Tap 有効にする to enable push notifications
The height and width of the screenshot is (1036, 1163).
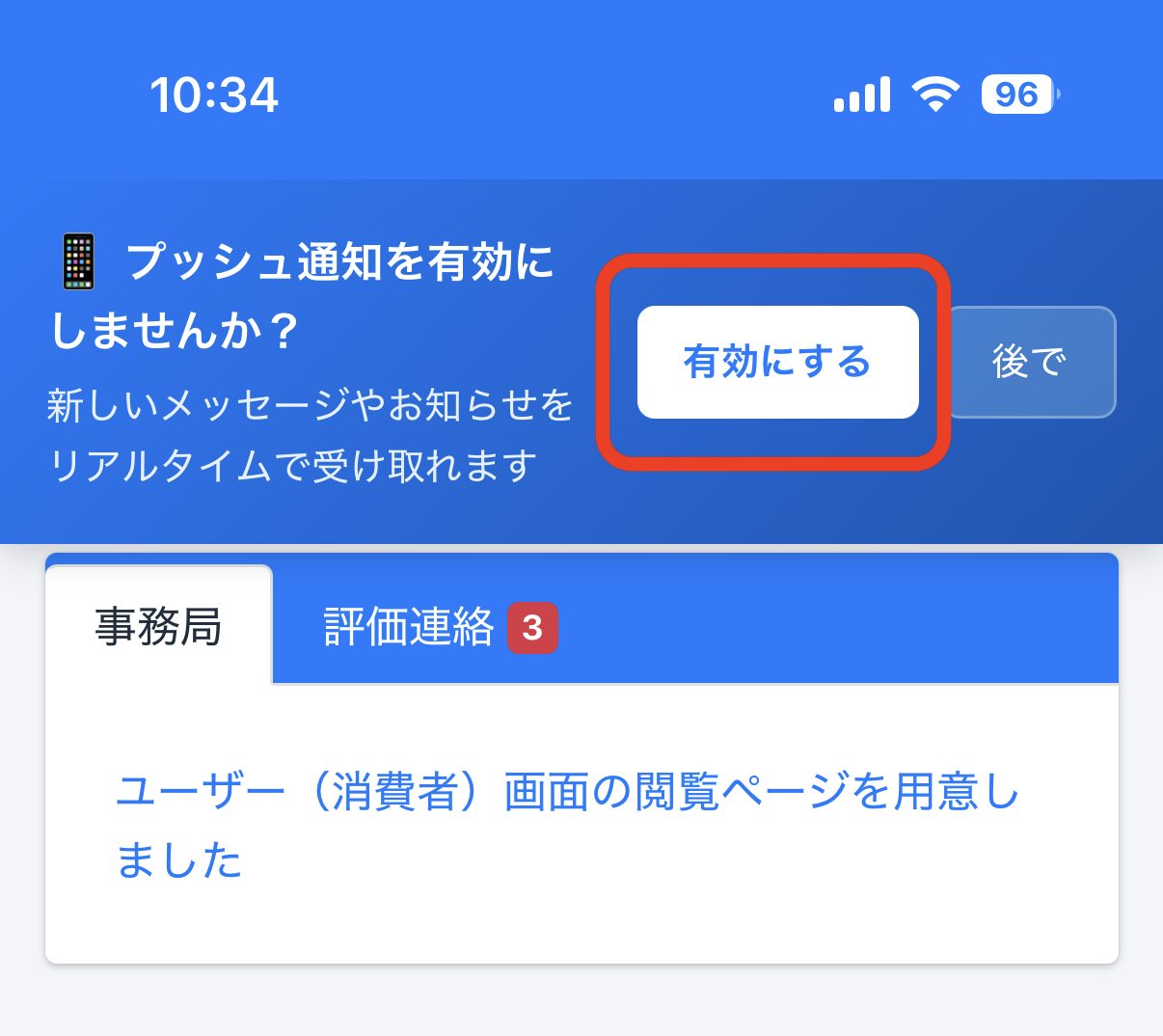(x=777, y=363)
